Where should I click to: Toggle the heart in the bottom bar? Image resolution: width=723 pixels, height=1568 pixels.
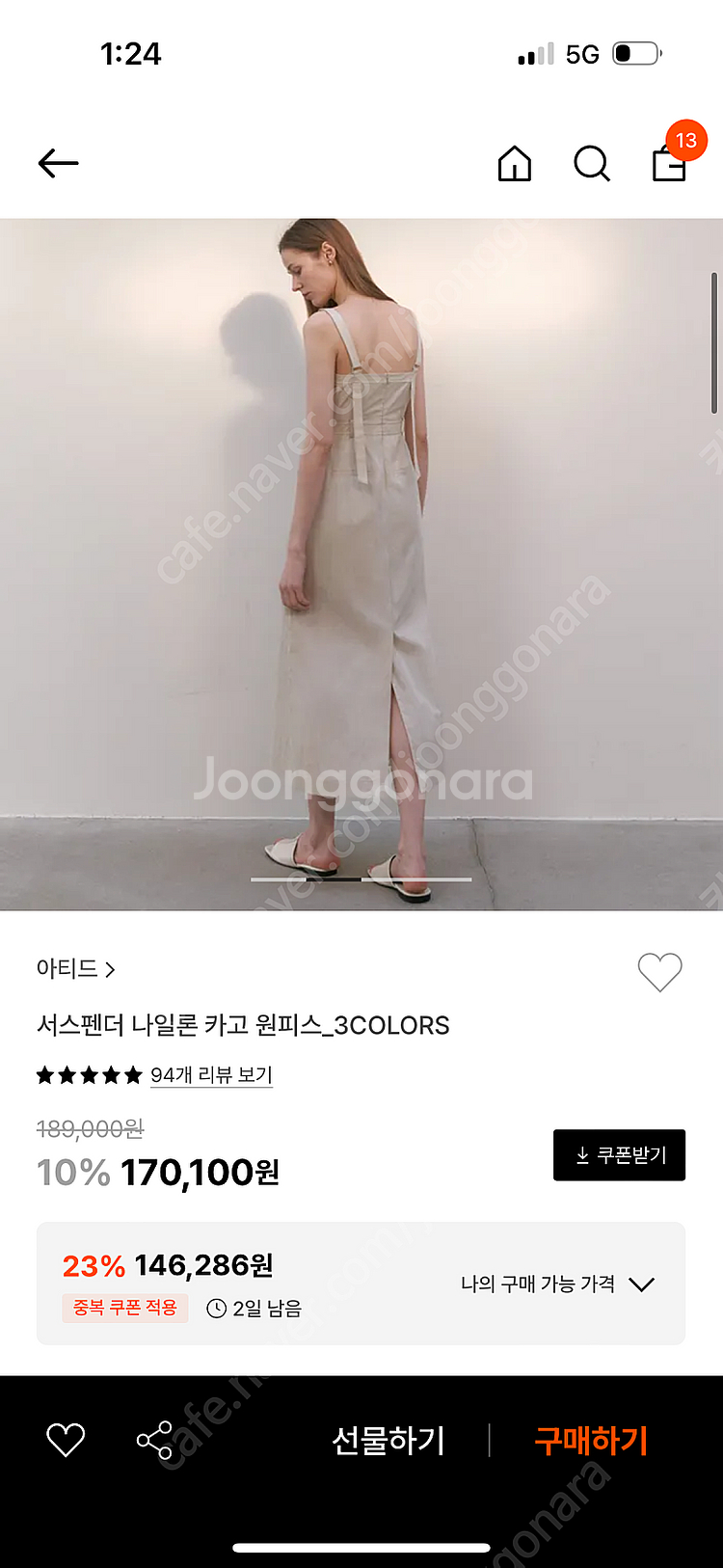point(64,1441)
